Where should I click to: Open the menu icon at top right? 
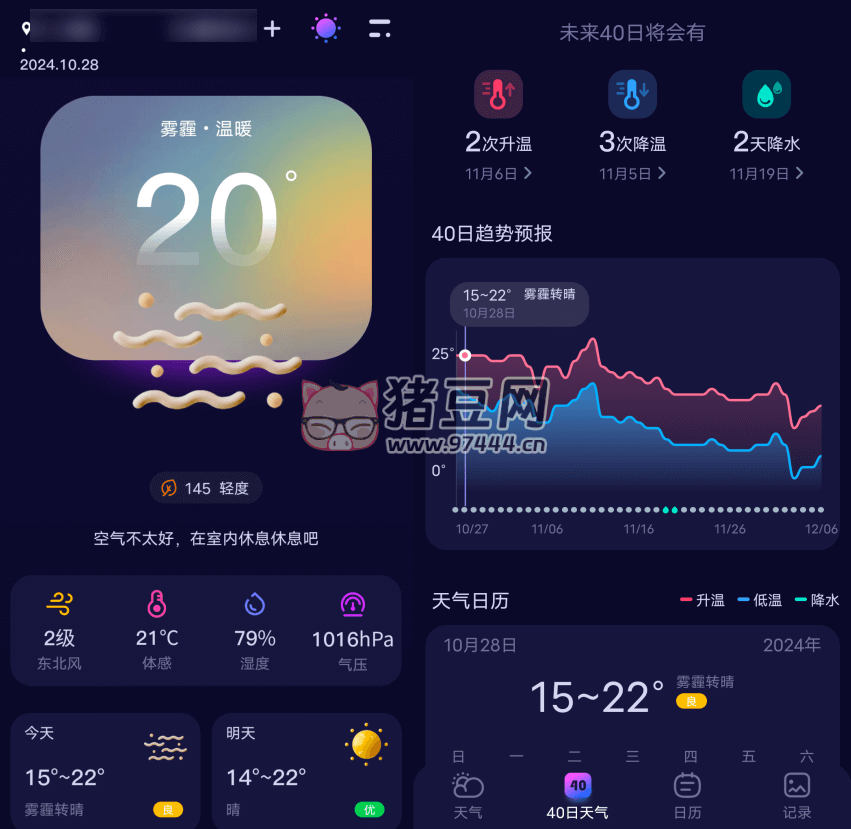click(380, 28)
